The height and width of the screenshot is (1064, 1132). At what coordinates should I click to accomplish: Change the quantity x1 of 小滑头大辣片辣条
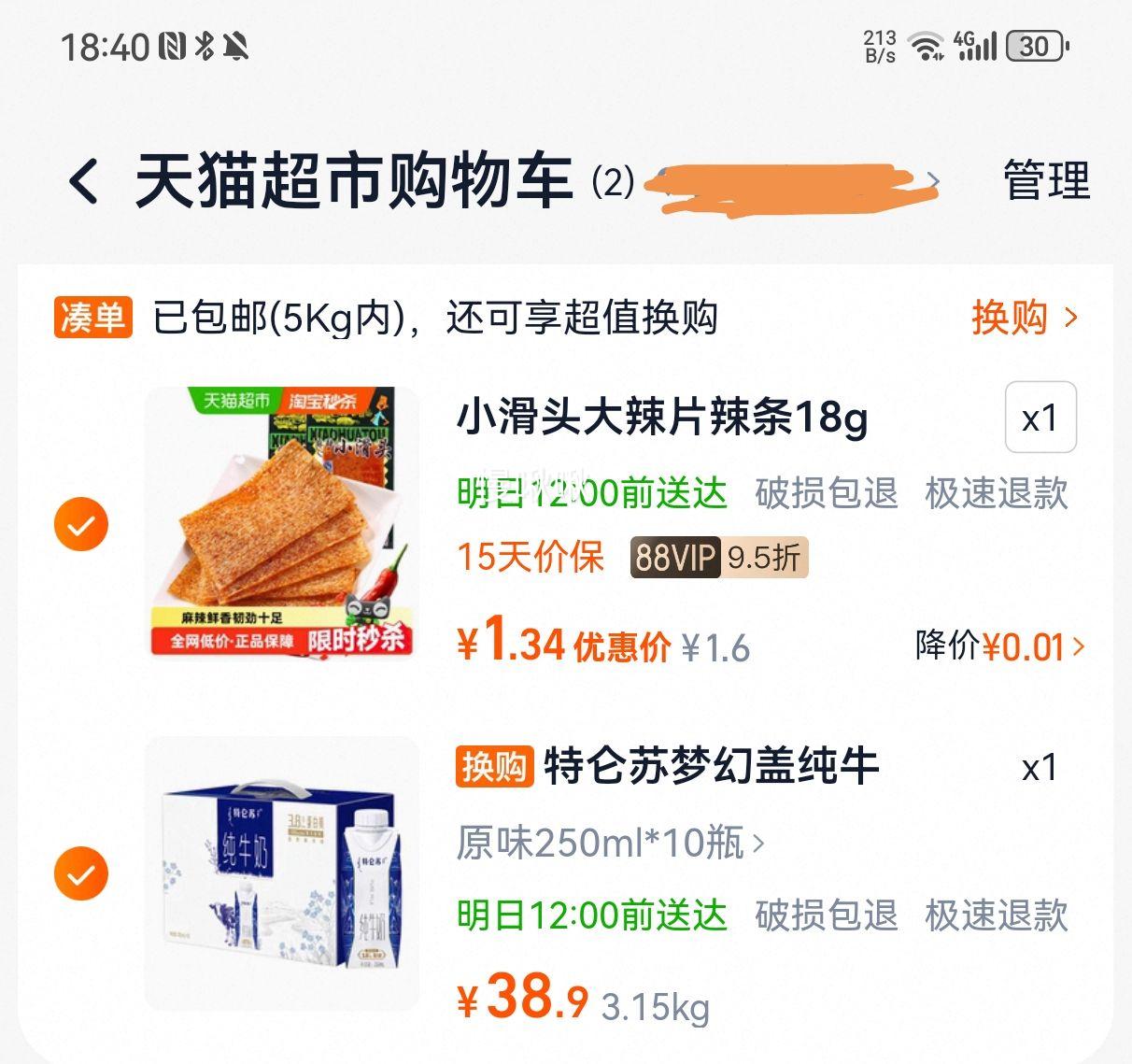(1040, 418)
